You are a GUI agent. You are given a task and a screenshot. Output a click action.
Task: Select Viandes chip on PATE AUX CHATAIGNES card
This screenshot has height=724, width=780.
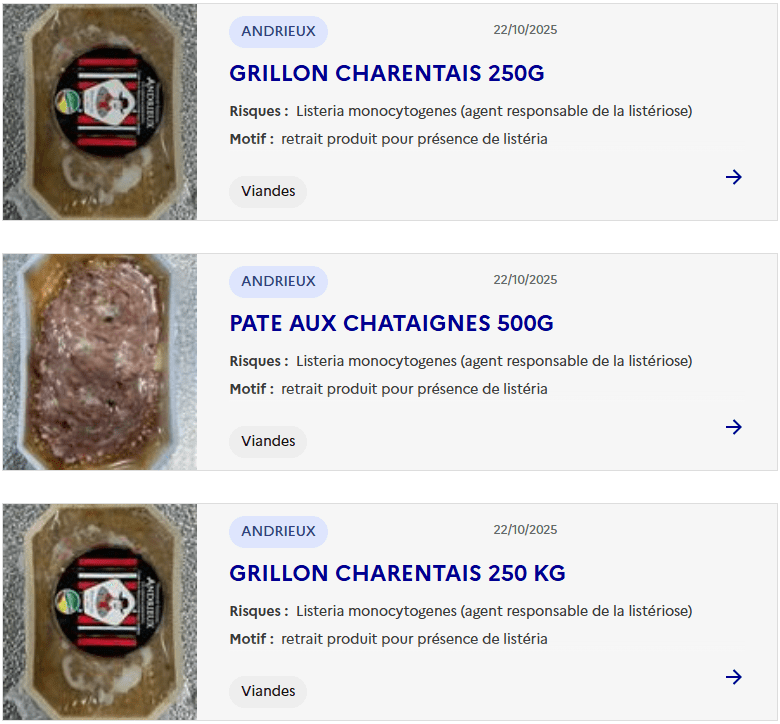[268, 441]
